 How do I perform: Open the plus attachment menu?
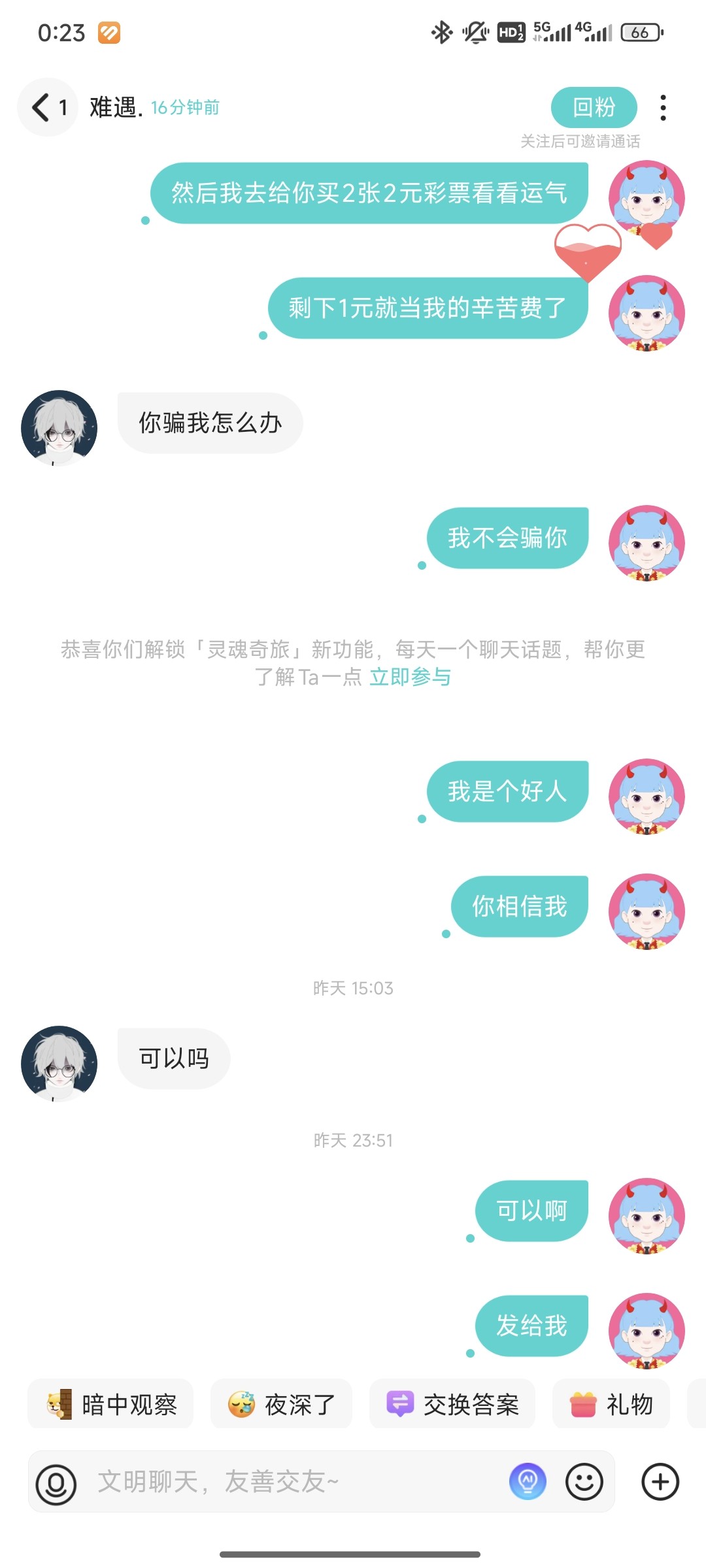(x=660, y=1482)
